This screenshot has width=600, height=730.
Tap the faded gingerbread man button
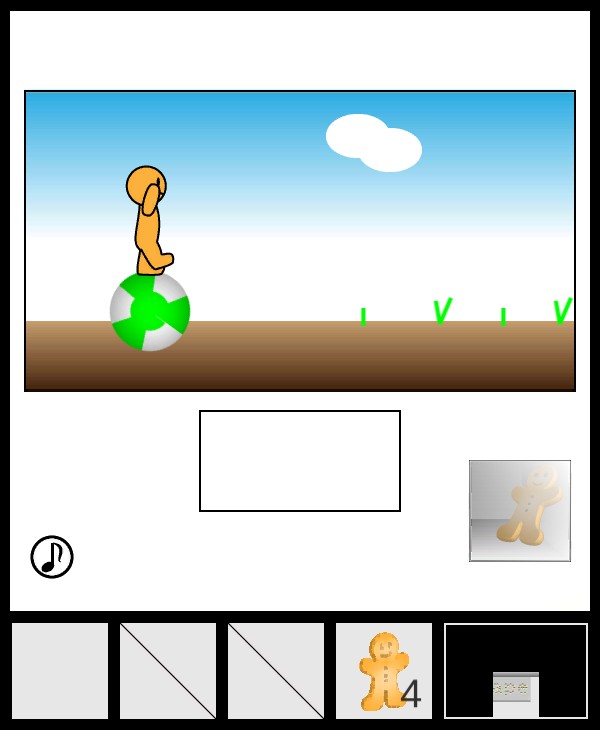point(520,511)
